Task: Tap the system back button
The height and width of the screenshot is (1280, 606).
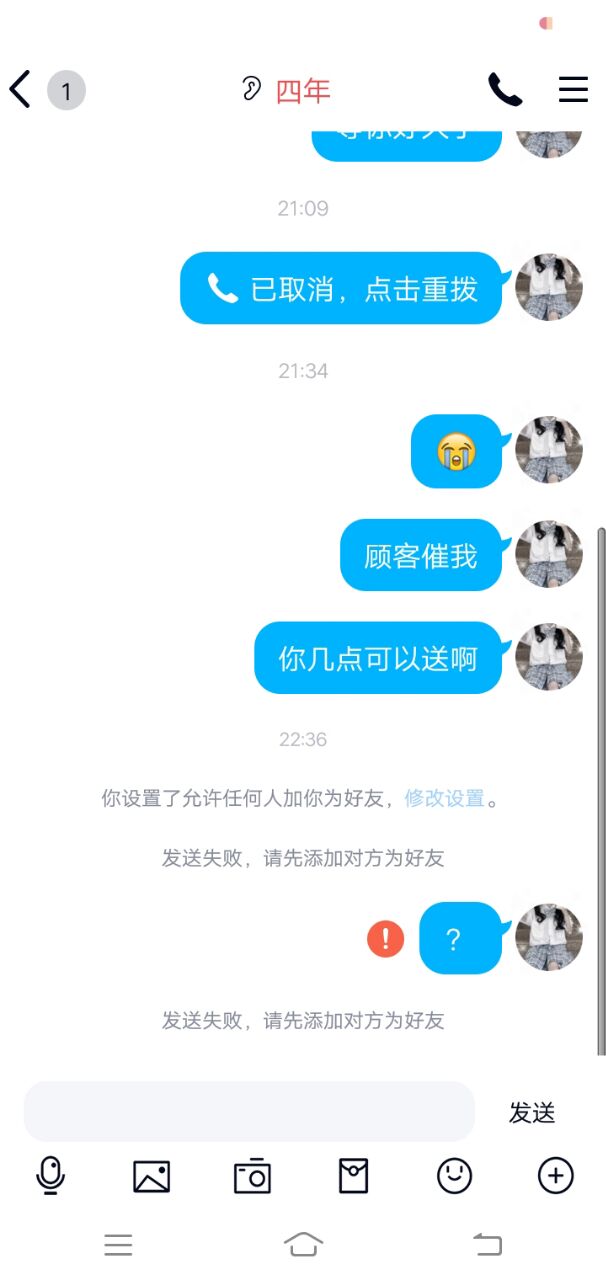Action: tap(487, 1244)
